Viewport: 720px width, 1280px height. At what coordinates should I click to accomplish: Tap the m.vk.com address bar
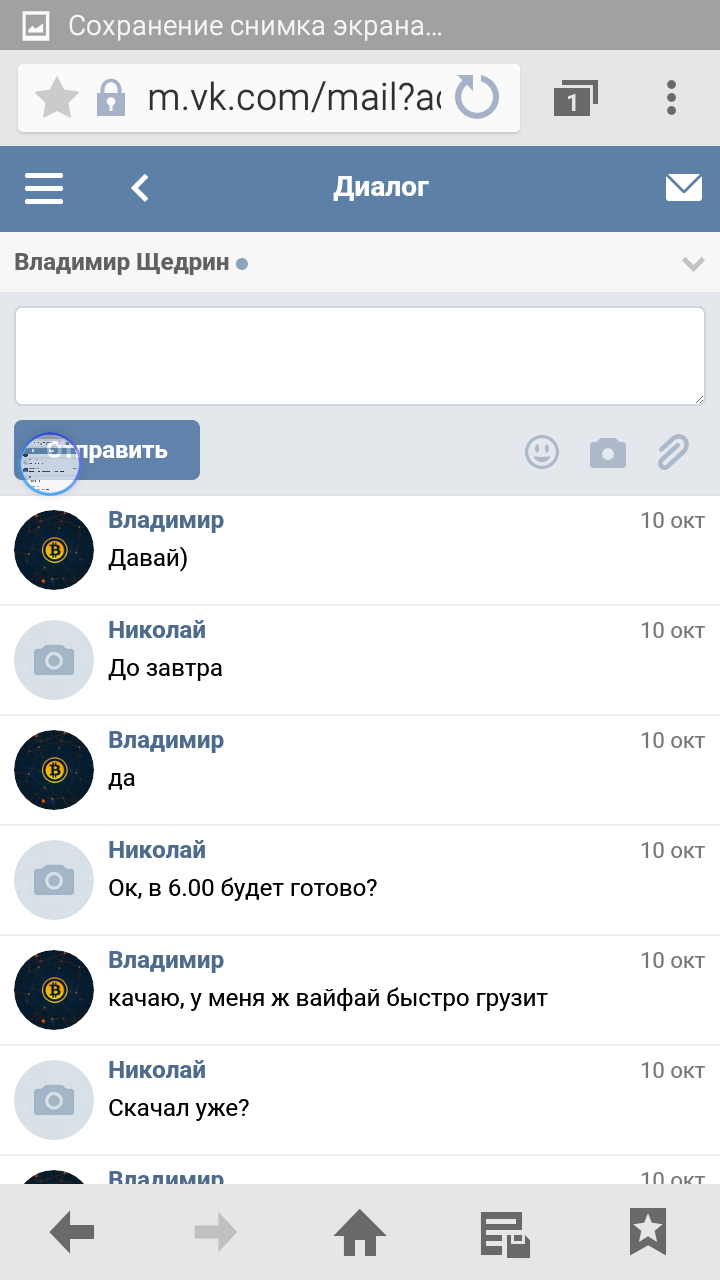(x=293, y=98)
